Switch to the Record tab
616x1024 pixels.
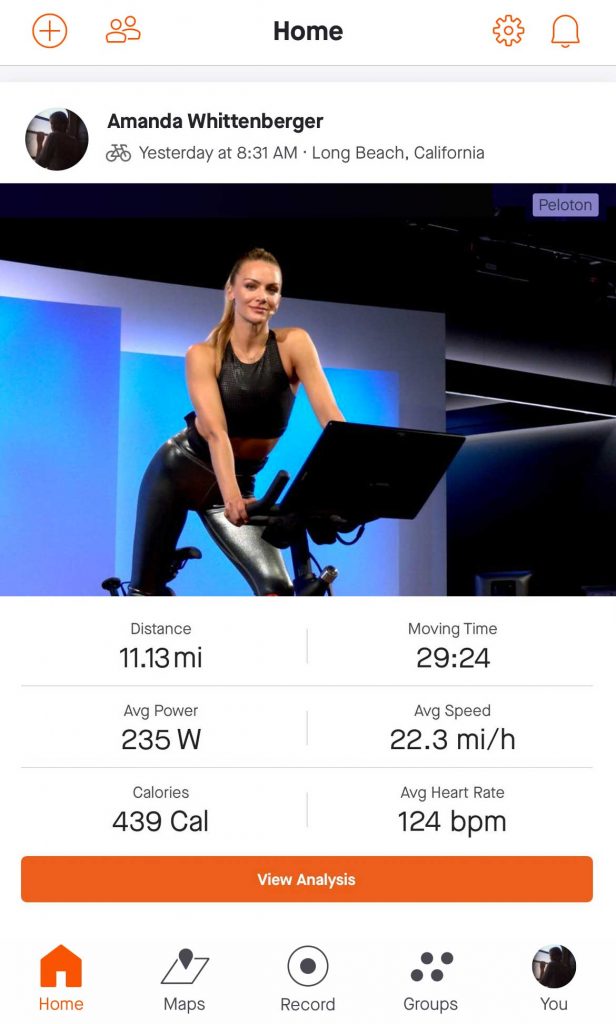(x=307, y=980)
